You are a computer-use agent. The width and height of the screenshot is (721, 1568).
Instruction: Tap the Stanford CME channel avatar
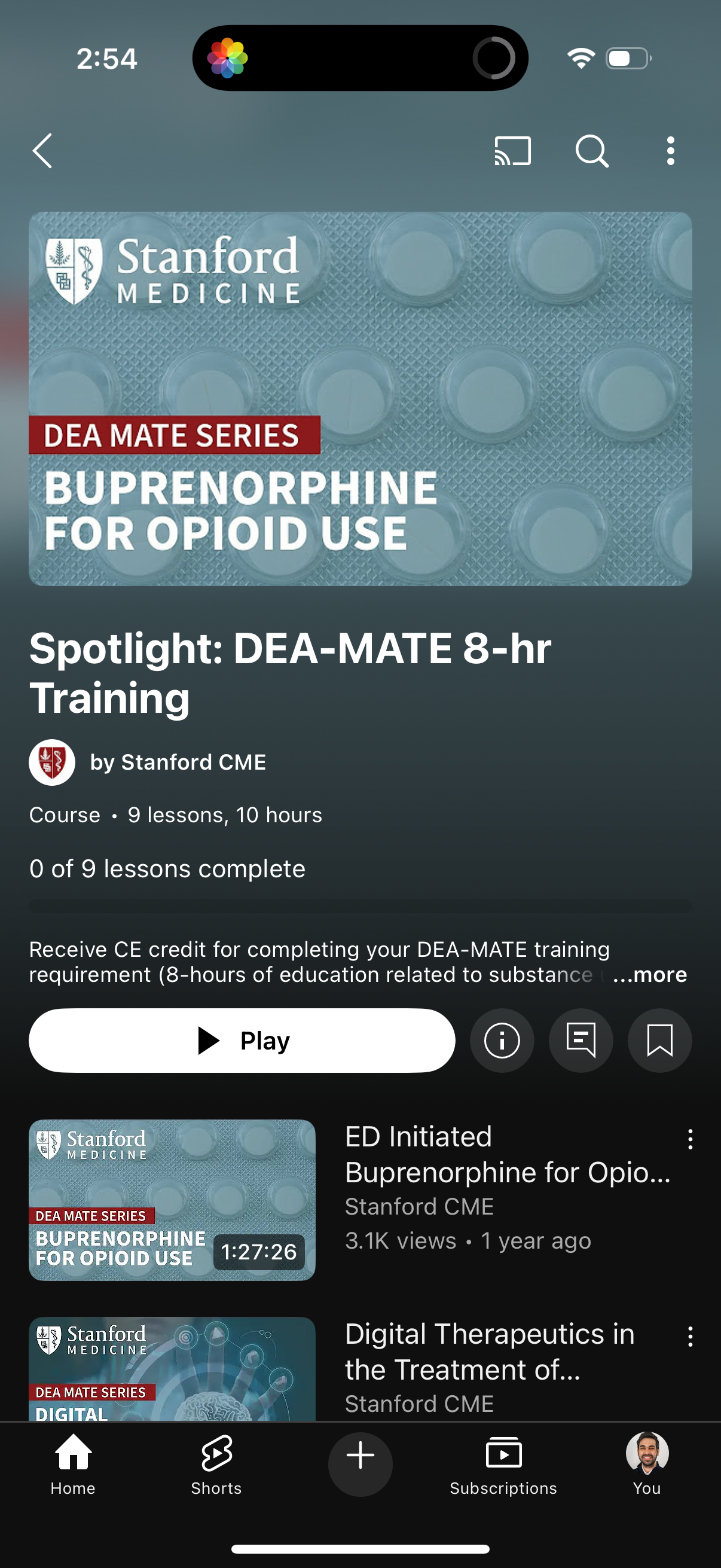52,761
